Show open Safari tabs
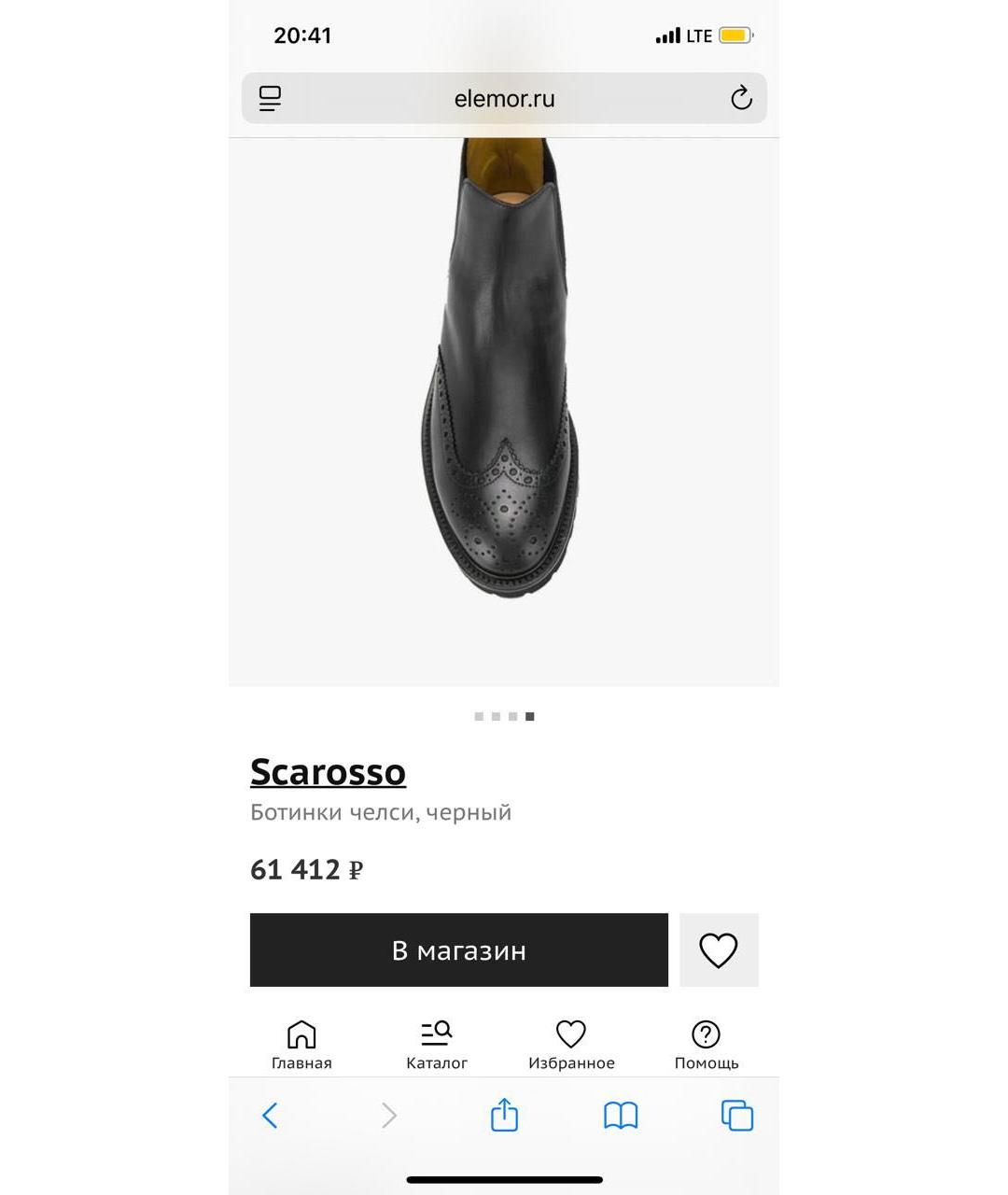Viewport: 1008px width, 1195px height. (736, 1115)
